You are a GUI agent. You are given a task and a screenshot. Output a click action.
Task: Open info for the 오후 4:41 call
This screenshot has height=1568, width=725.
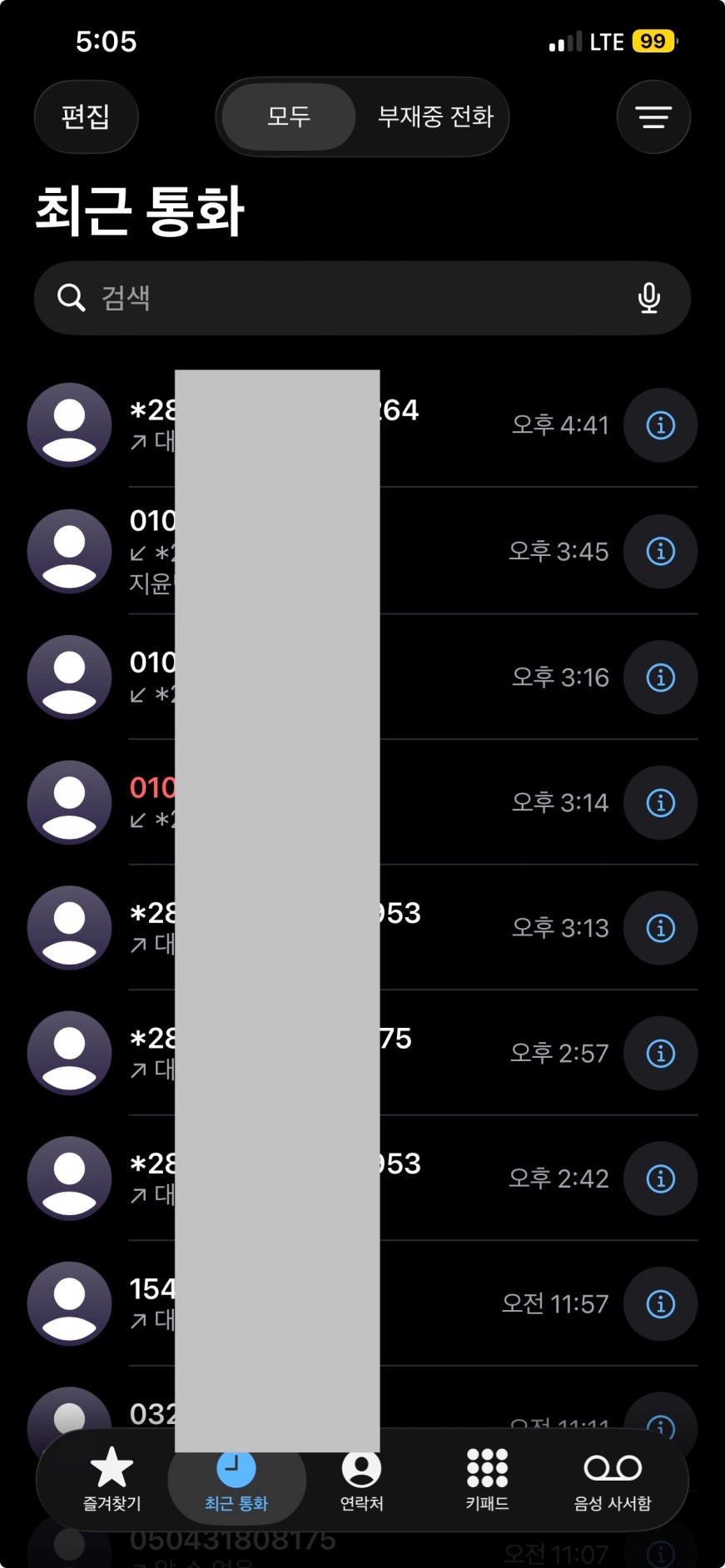tap(660, 425)
